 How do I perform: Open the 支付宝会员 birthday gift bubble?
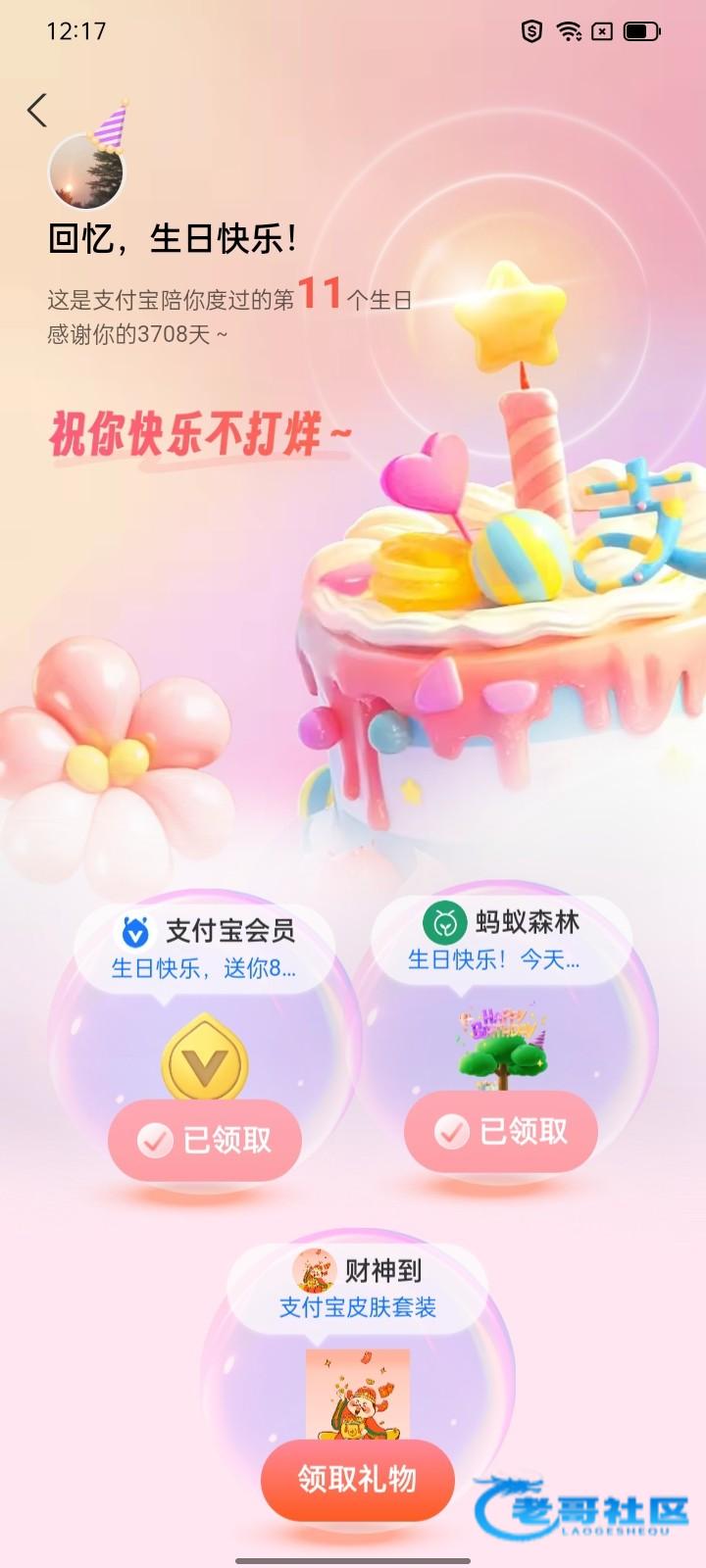pyautogui.click(x=205, y=1029)
